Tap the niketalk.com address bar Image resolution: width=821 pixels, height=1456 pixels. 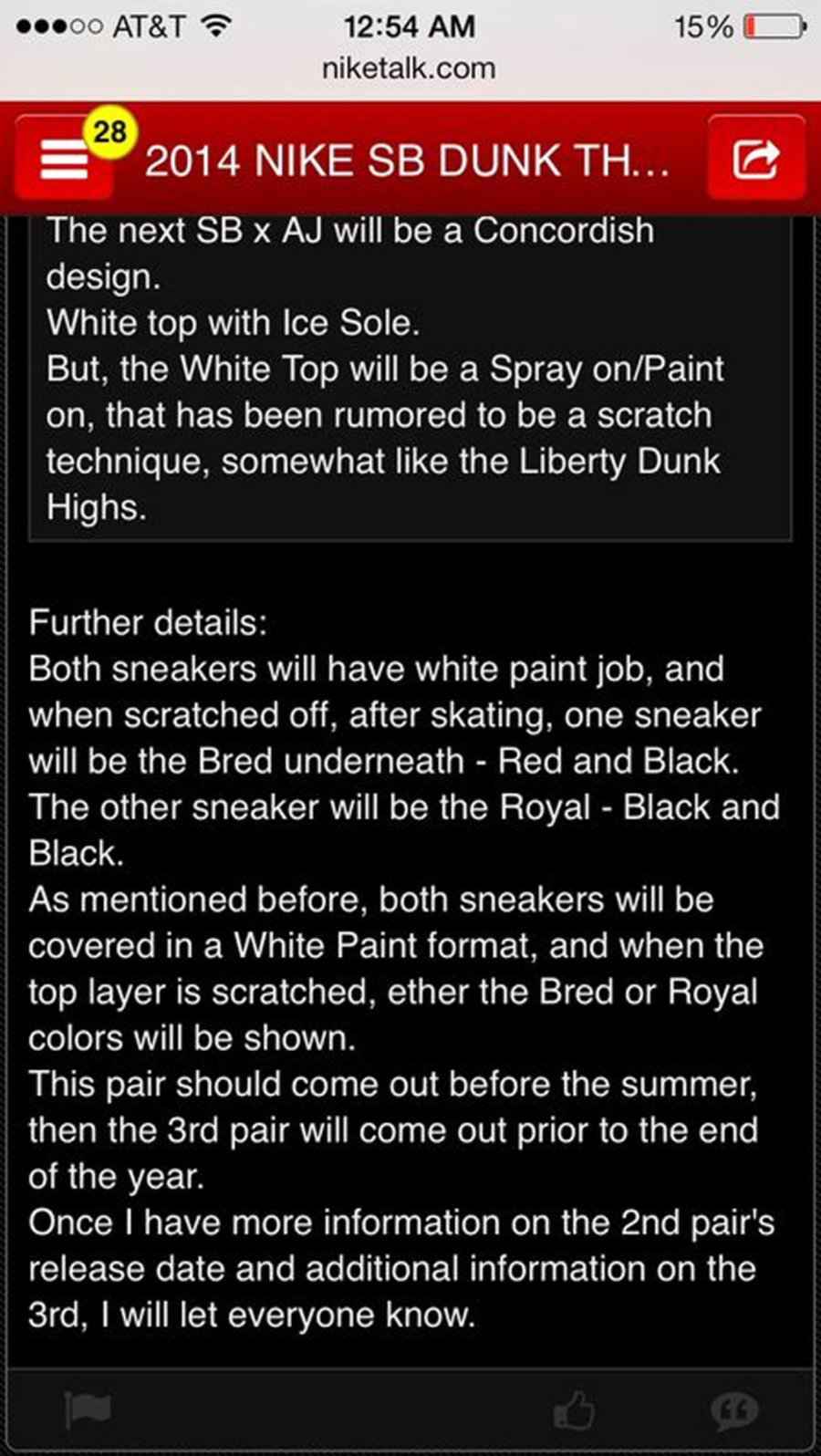pyautogui.click(x=409, y=68)
